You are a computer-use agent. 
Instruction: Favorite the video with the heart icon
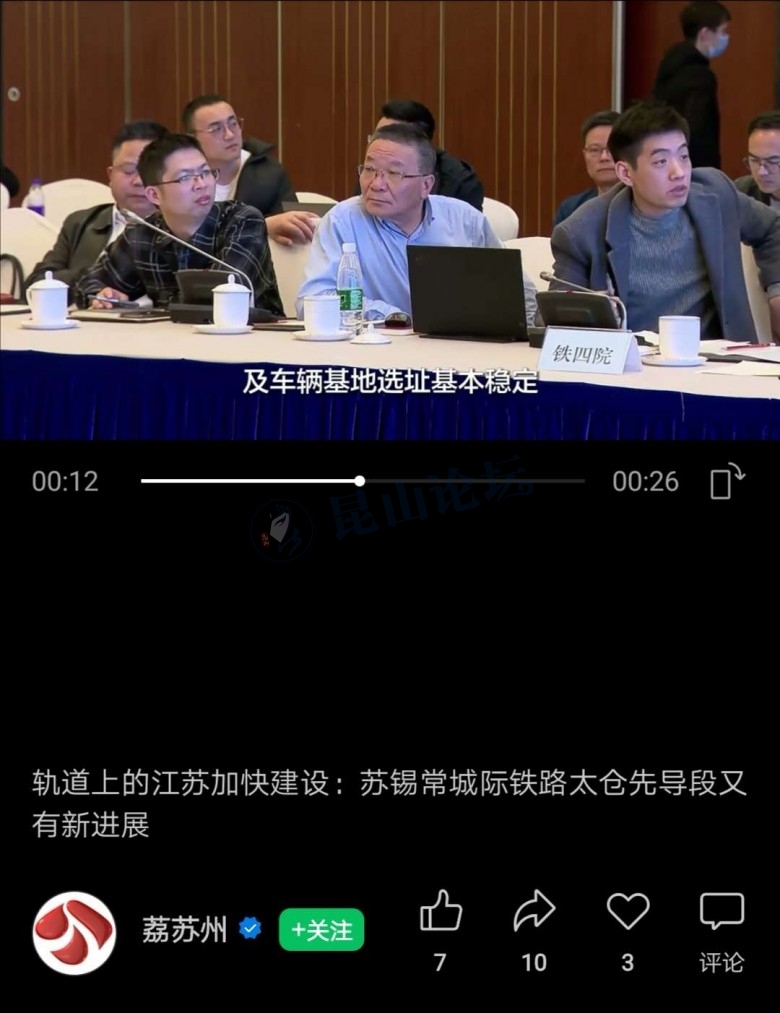tap(628, 913)
